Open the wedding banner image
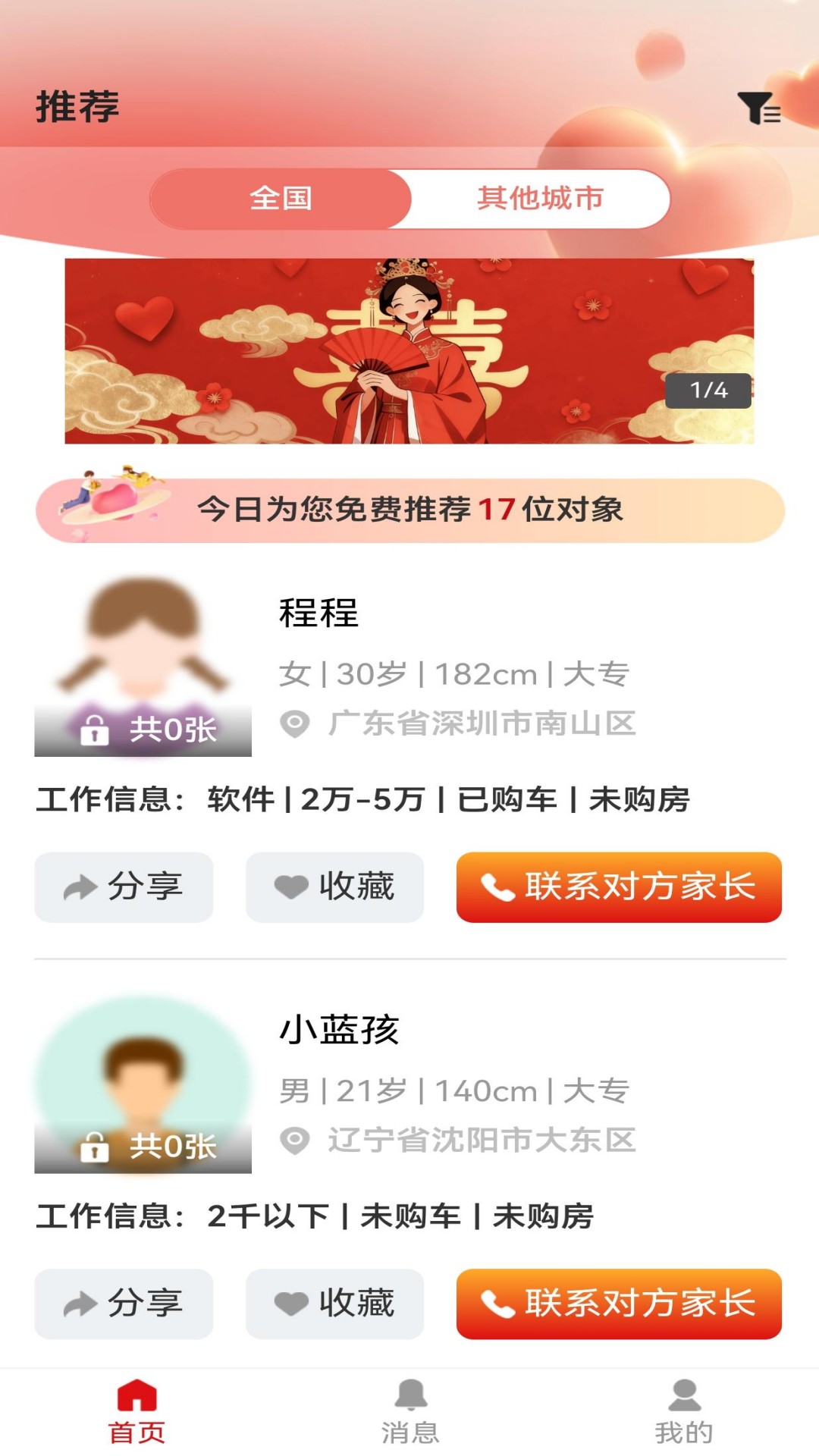Viewport: 819px width, 1456px height. pyautogui.click(x=409, y=353)
